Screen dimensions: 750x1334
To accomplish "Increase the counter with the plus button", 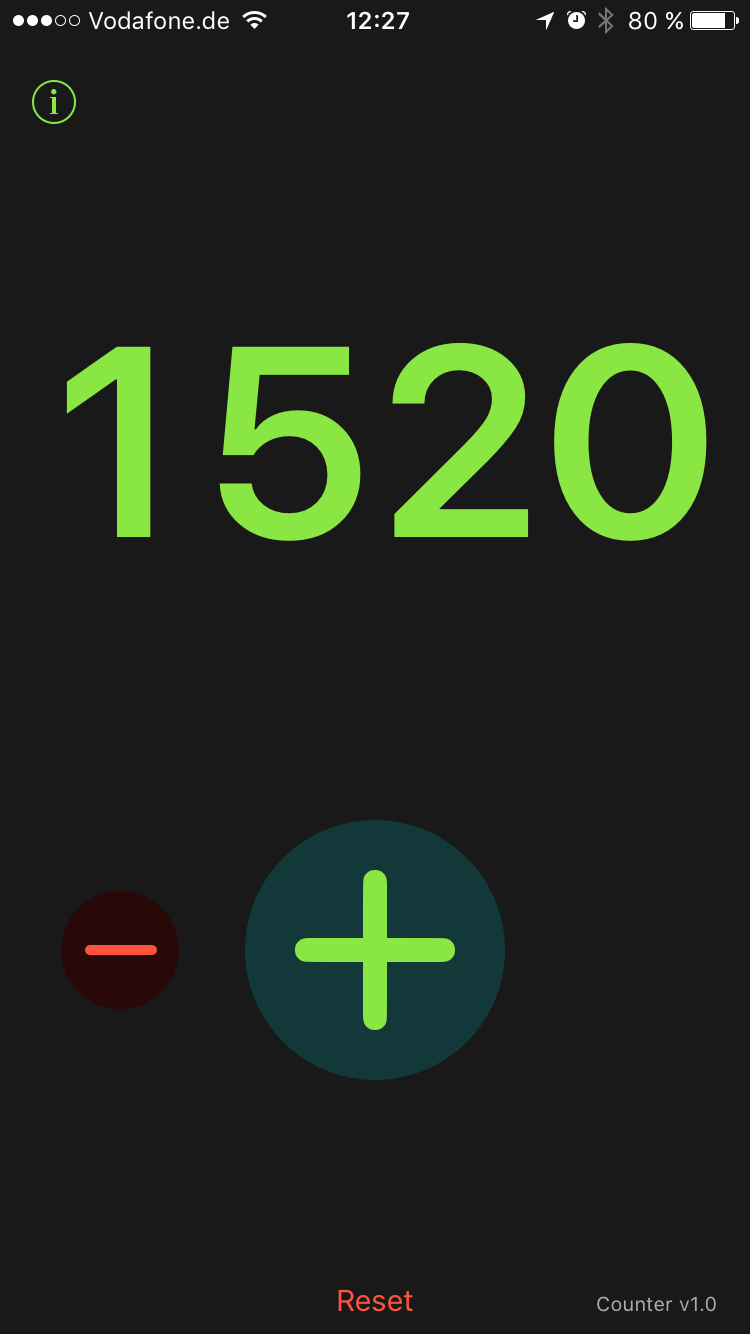I will click(375, 950).
